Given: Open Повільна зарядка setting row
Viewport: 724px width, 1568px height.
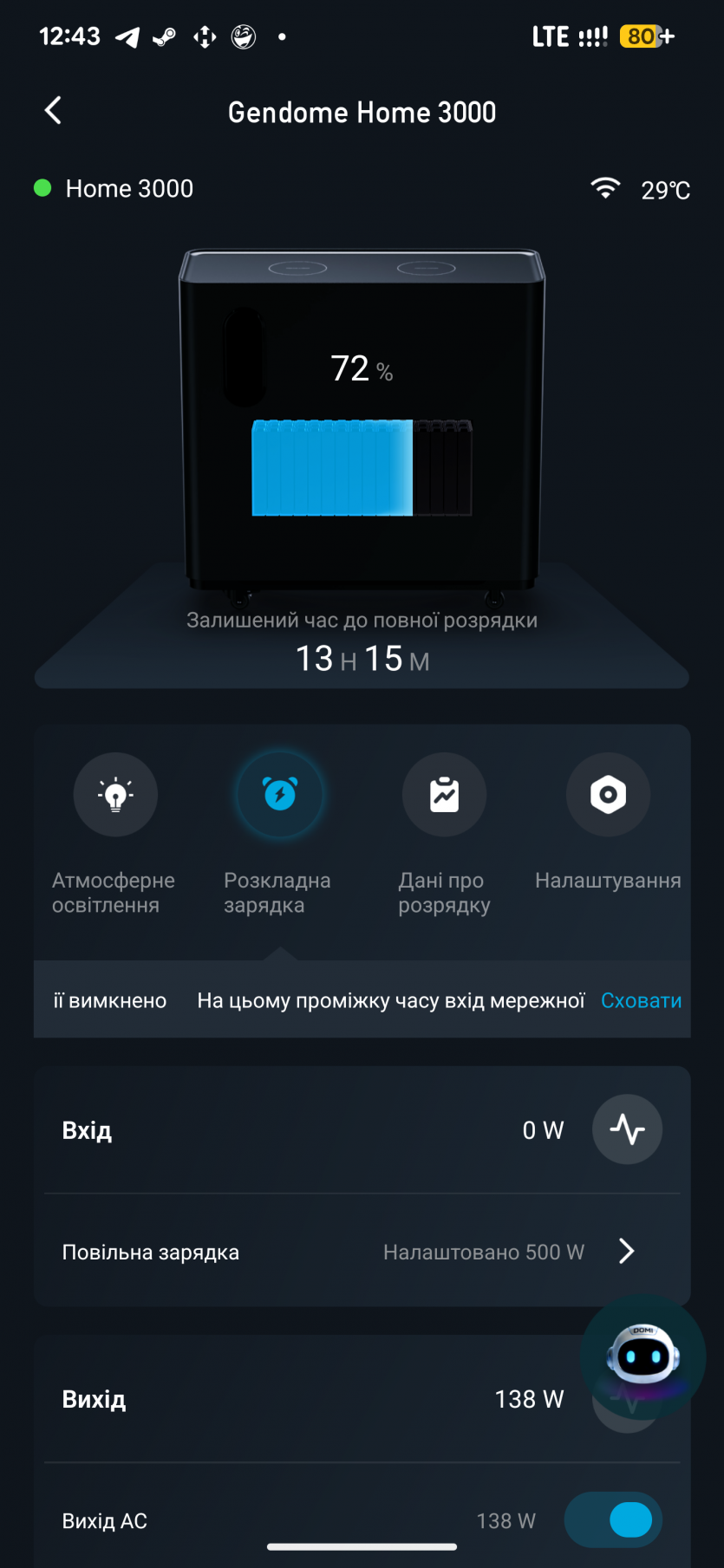Looking at the screenshot, I should click(x=362, y=1252).
